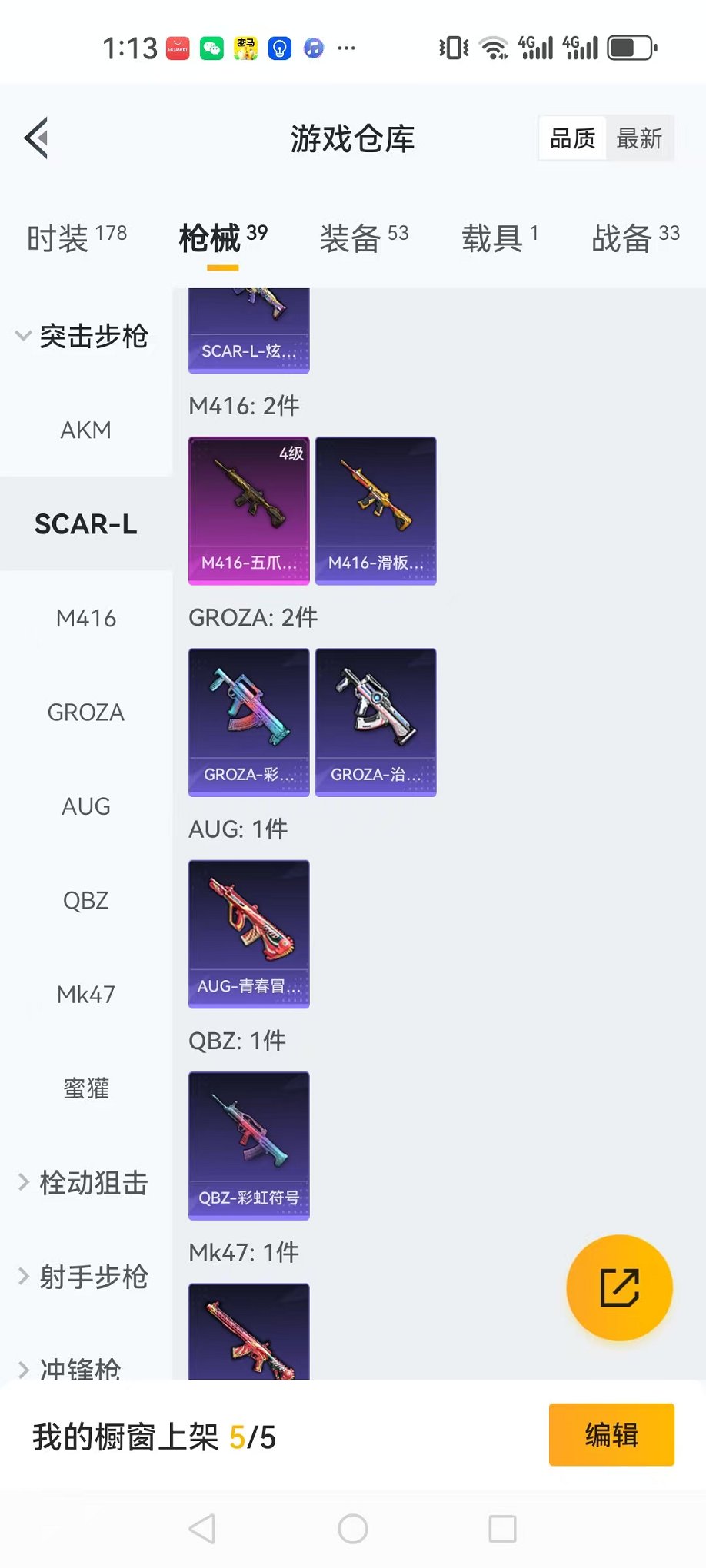Select 蜜獾 in the side list

pos(86,1088)
